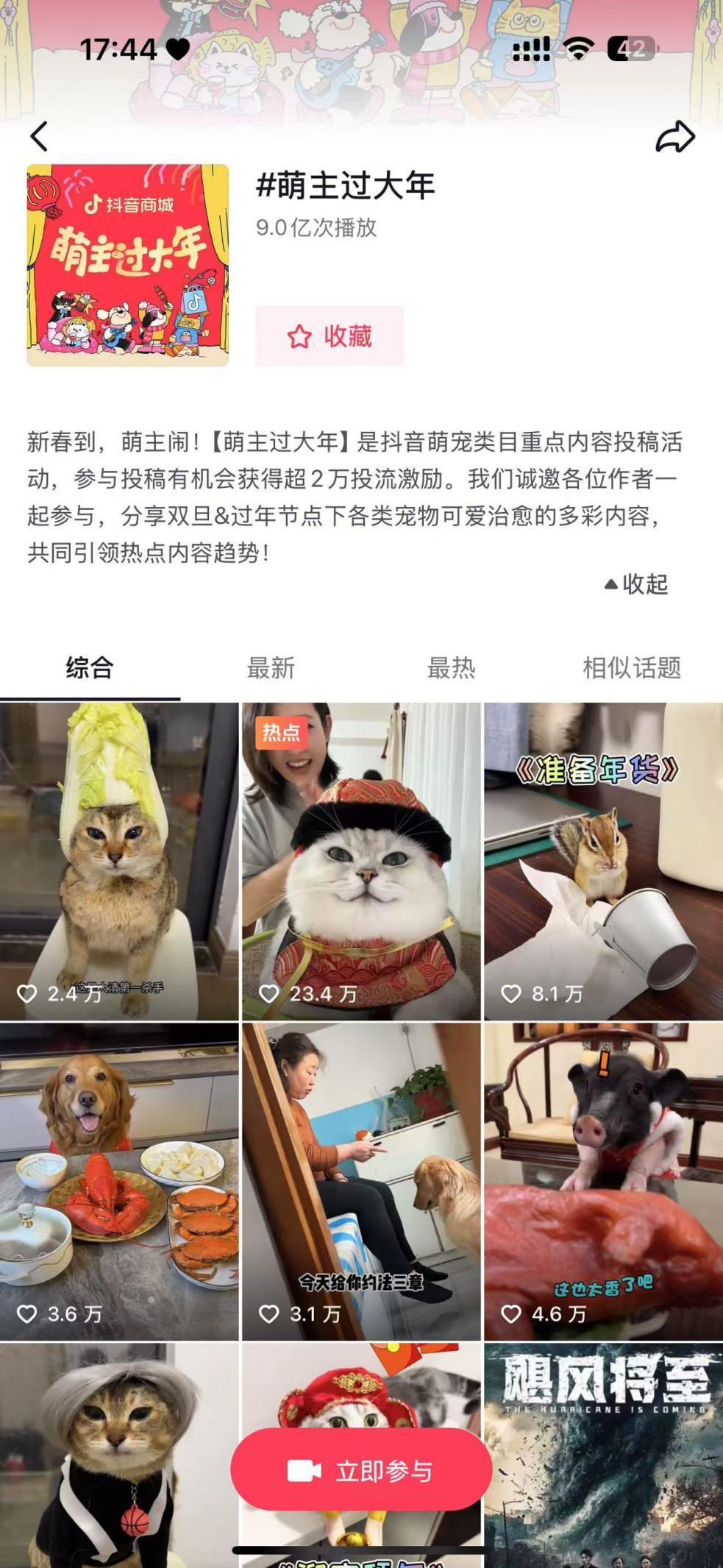Play the 热点 cat video with 23.4万 likes
Image resolution: width=723 pixels, height=1568 pixels.
point(361,861)
